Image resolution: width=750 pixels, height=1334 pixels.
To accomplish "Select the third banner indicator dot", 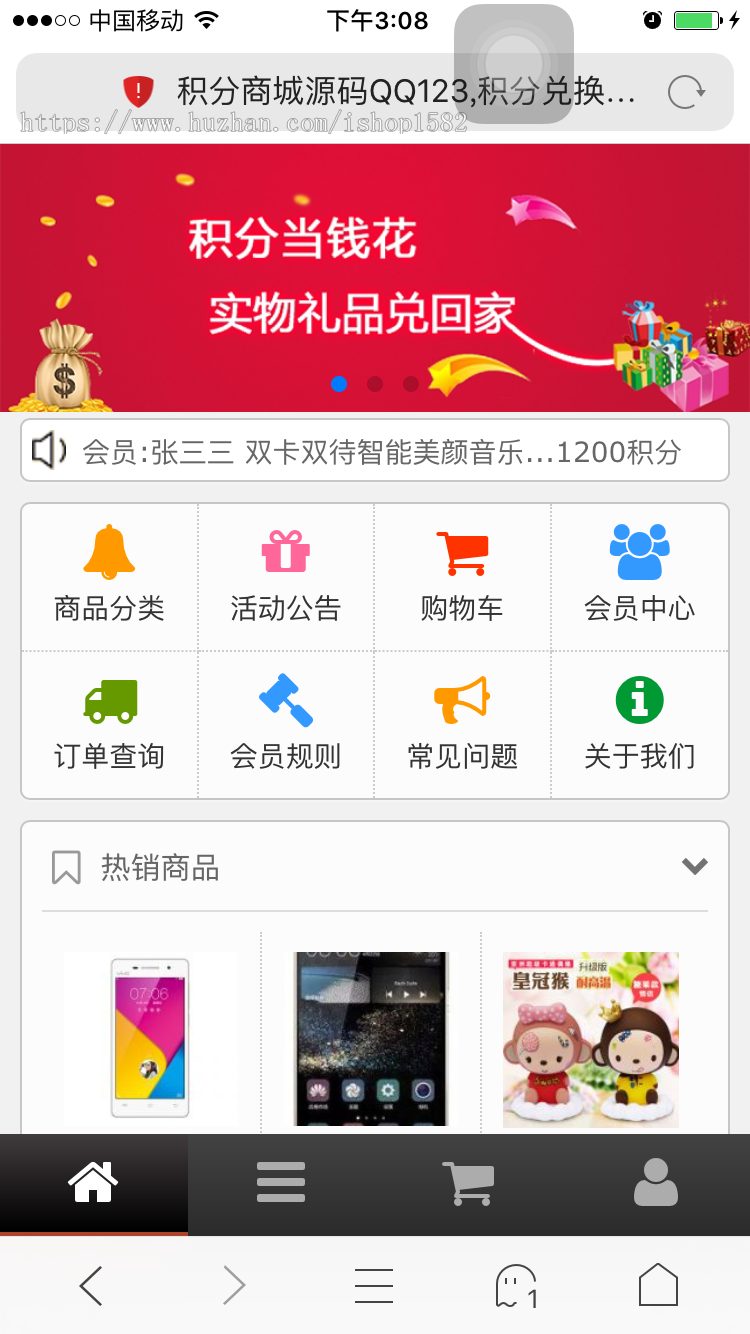I will (410, 383).
